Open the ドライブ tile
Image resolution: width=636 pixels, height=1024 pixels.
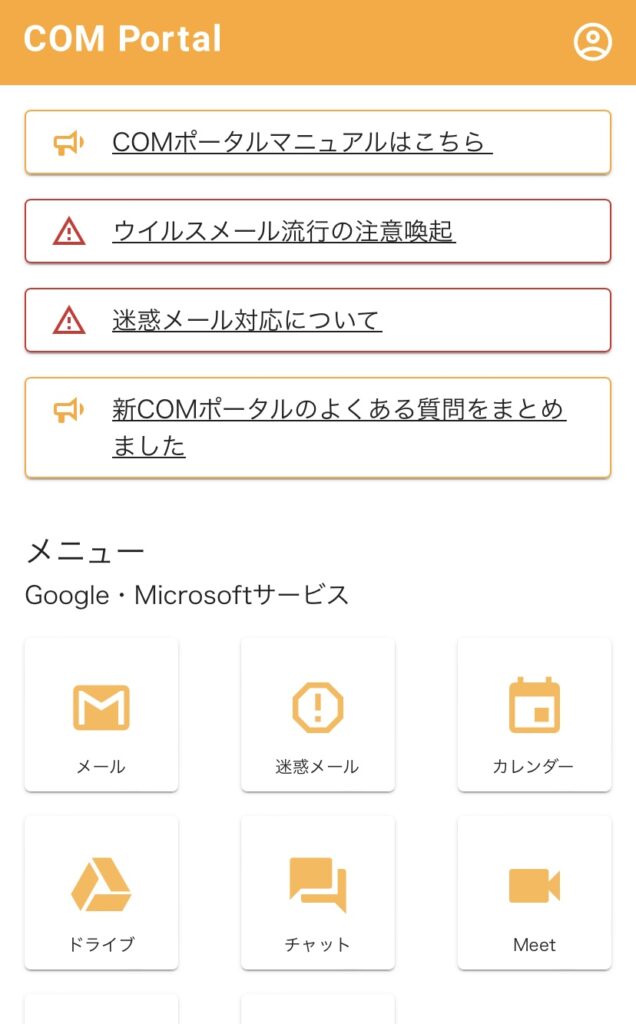pyautogui.click(x=101, y=893)
